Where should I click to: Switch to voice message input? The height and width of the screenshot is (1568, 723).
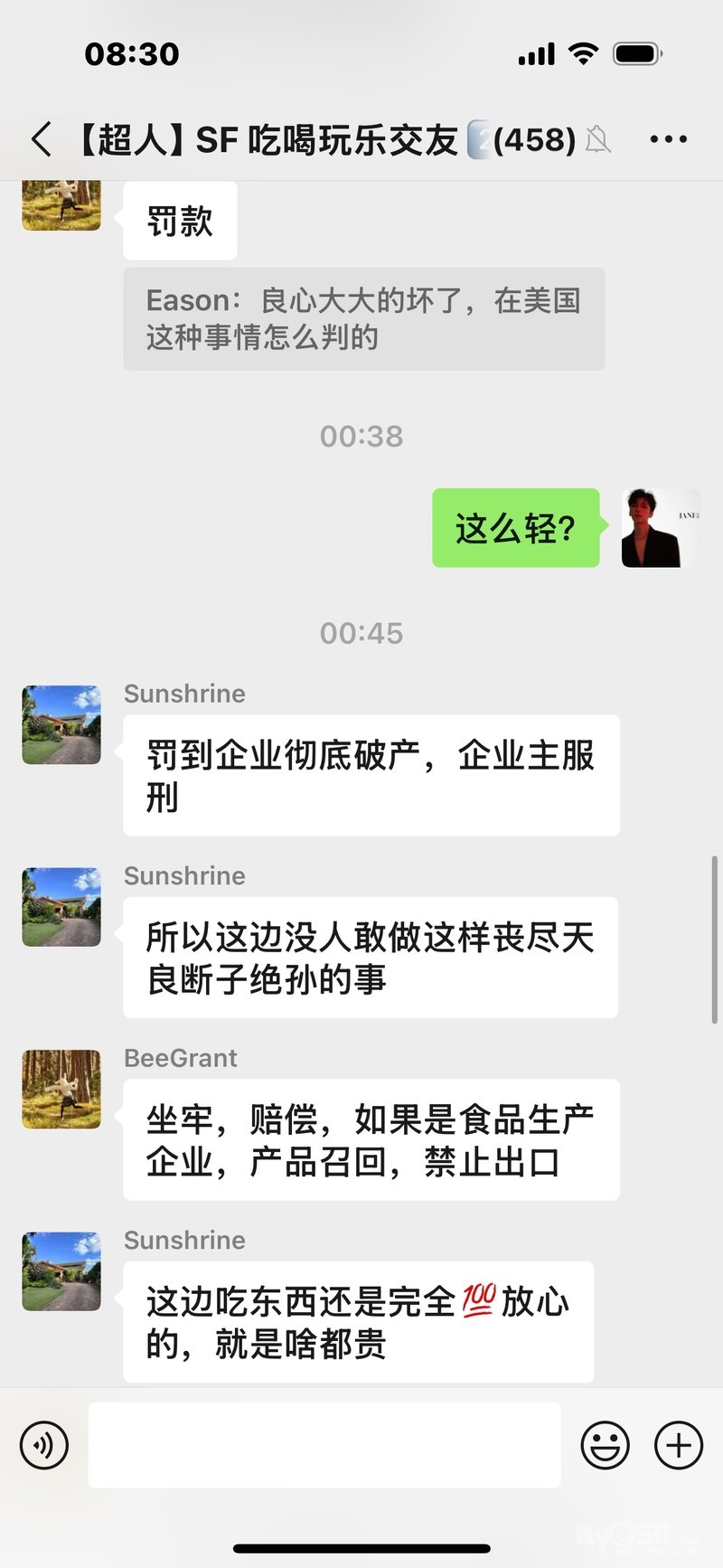(44, 1444)
